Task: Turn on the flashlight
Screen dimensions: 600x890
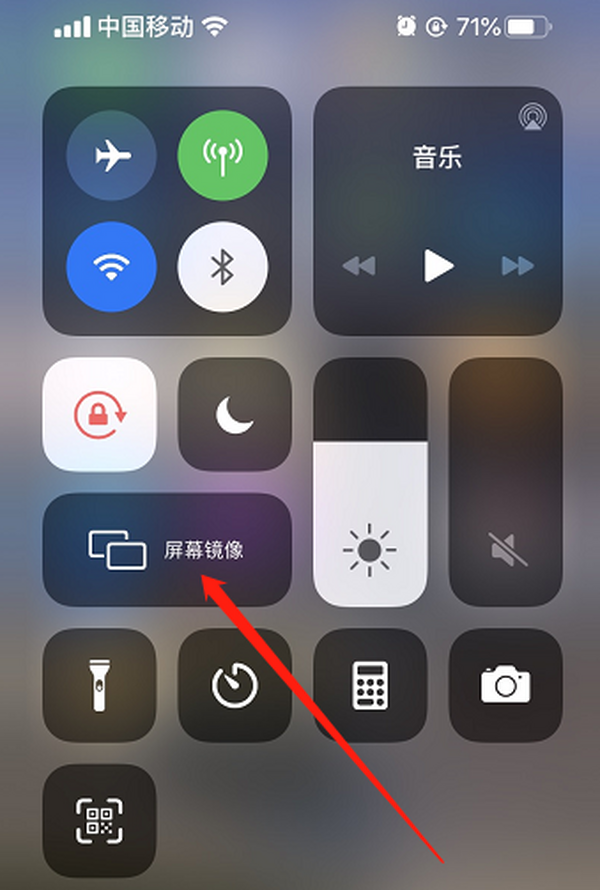Action: coord(100,685)
